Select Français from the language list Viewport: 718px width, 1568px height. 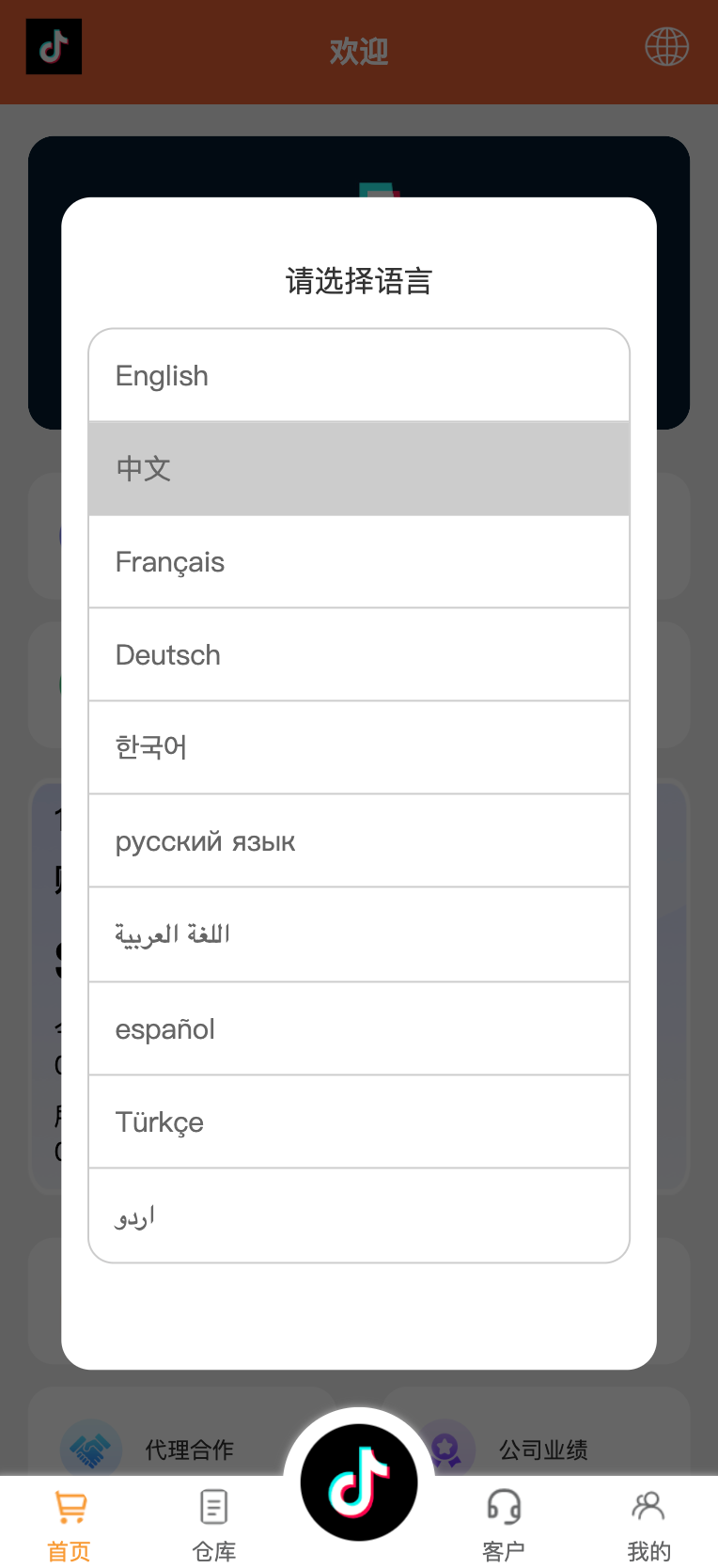click(358, 562)
